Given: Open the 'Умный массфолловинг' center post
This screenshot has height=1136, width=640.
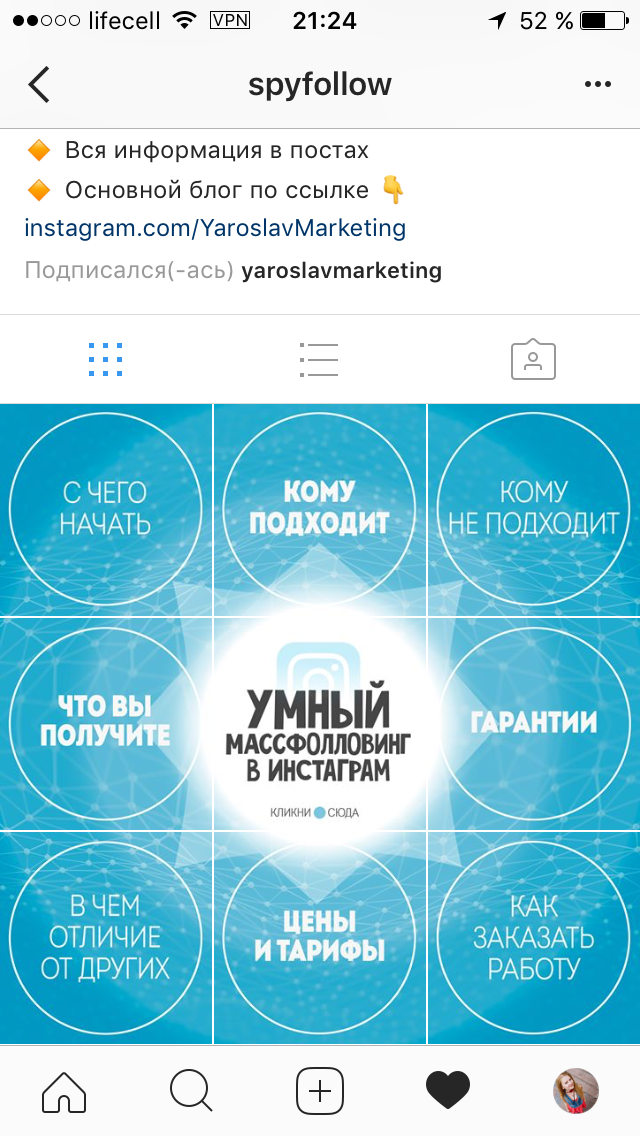Looking at the screenshot, I should pyautogui.click(x=320, y=723).
